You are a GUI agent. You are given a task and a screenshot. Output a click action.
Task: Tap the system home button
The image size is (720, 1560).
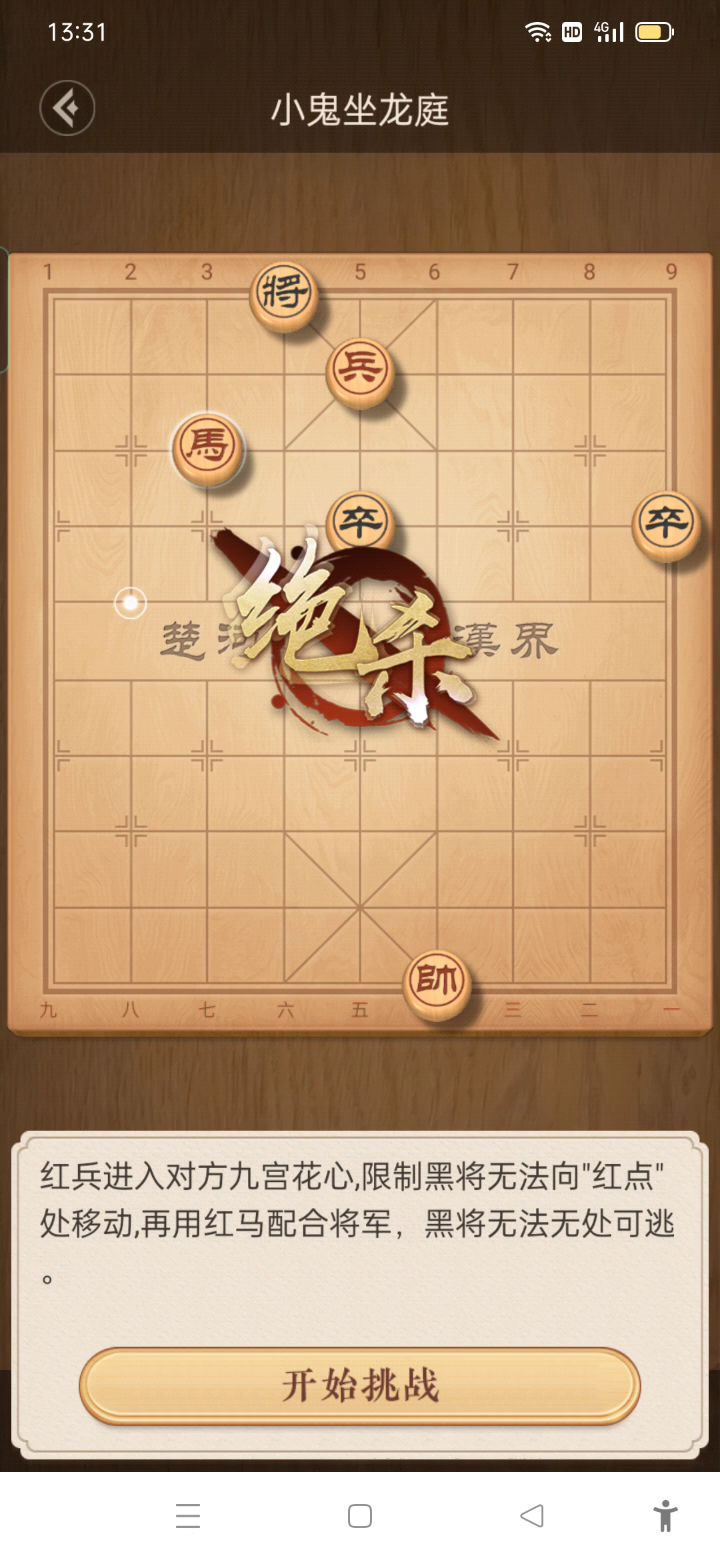360,1516
